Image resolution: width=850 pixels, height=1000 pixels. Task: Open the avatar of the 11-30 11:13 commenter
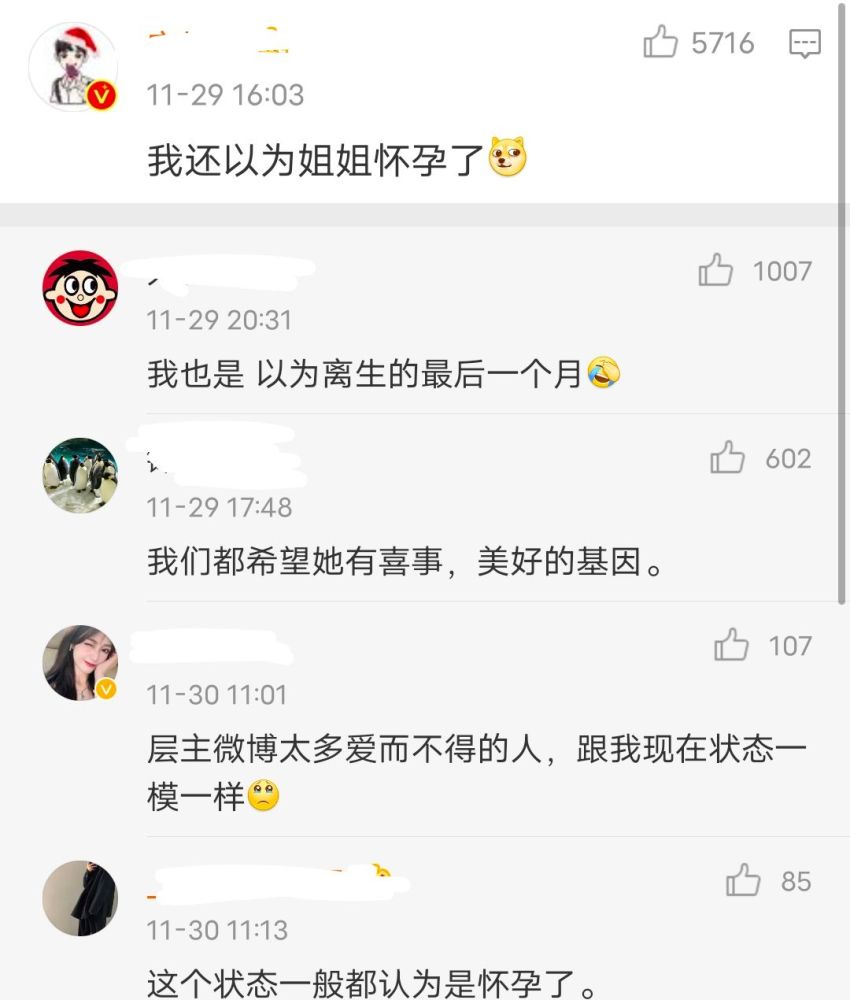tap(80, 898)
